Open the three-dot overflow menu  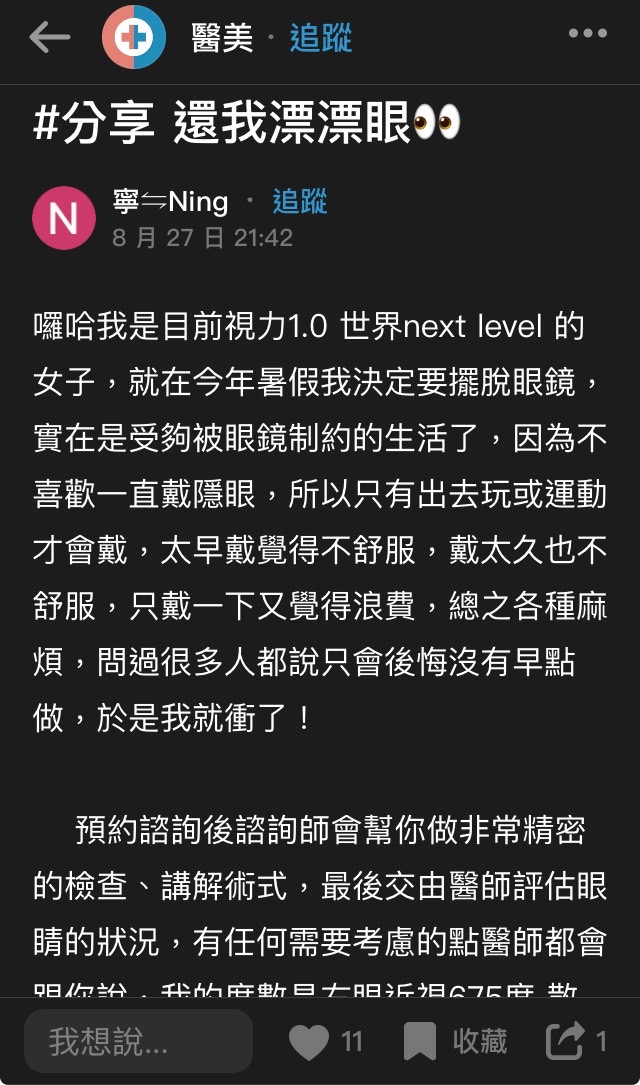[588, 34]
